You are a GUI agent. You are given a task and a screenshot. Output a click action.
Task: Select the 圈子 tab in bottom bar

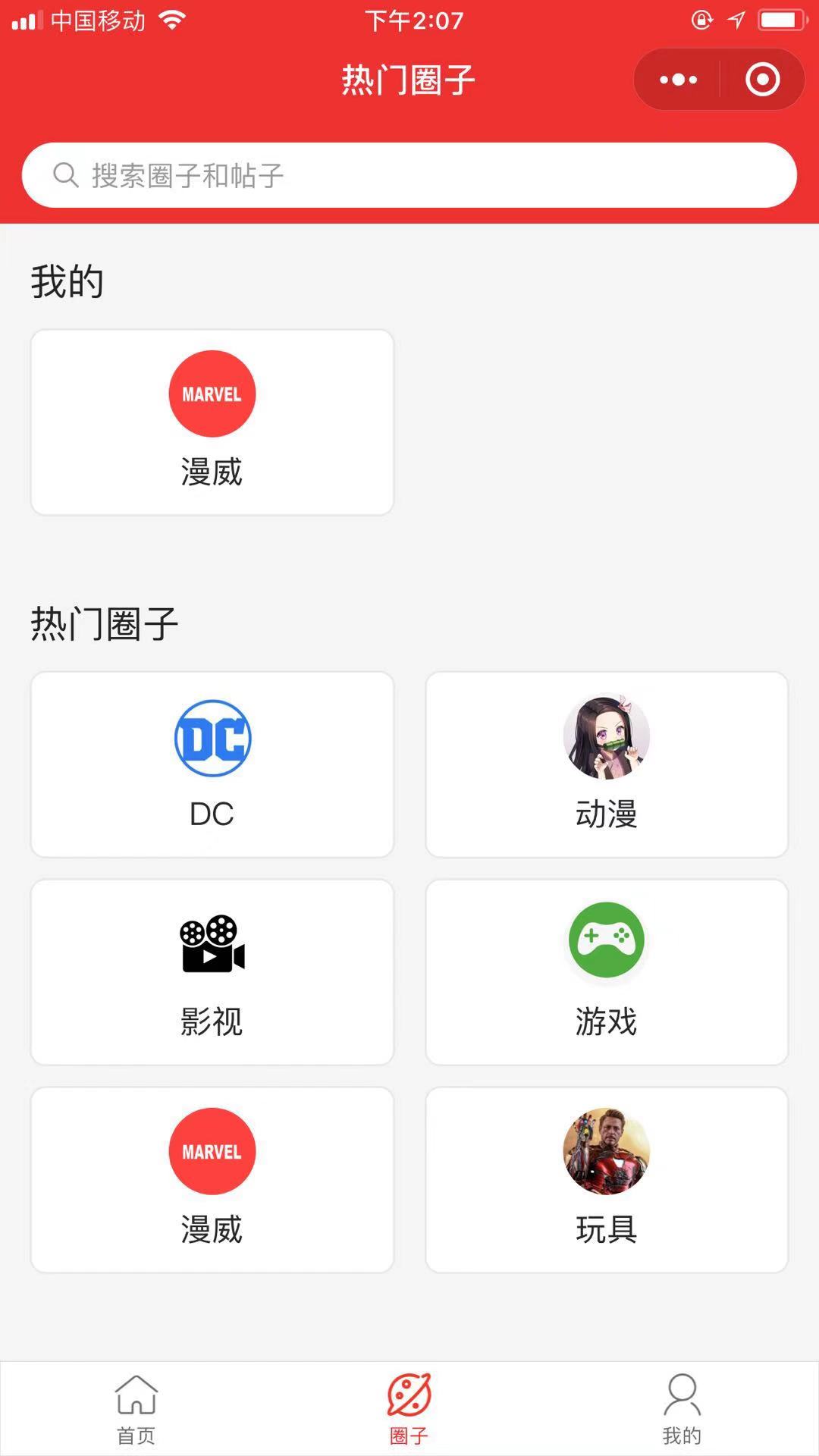coord(409,1409)
